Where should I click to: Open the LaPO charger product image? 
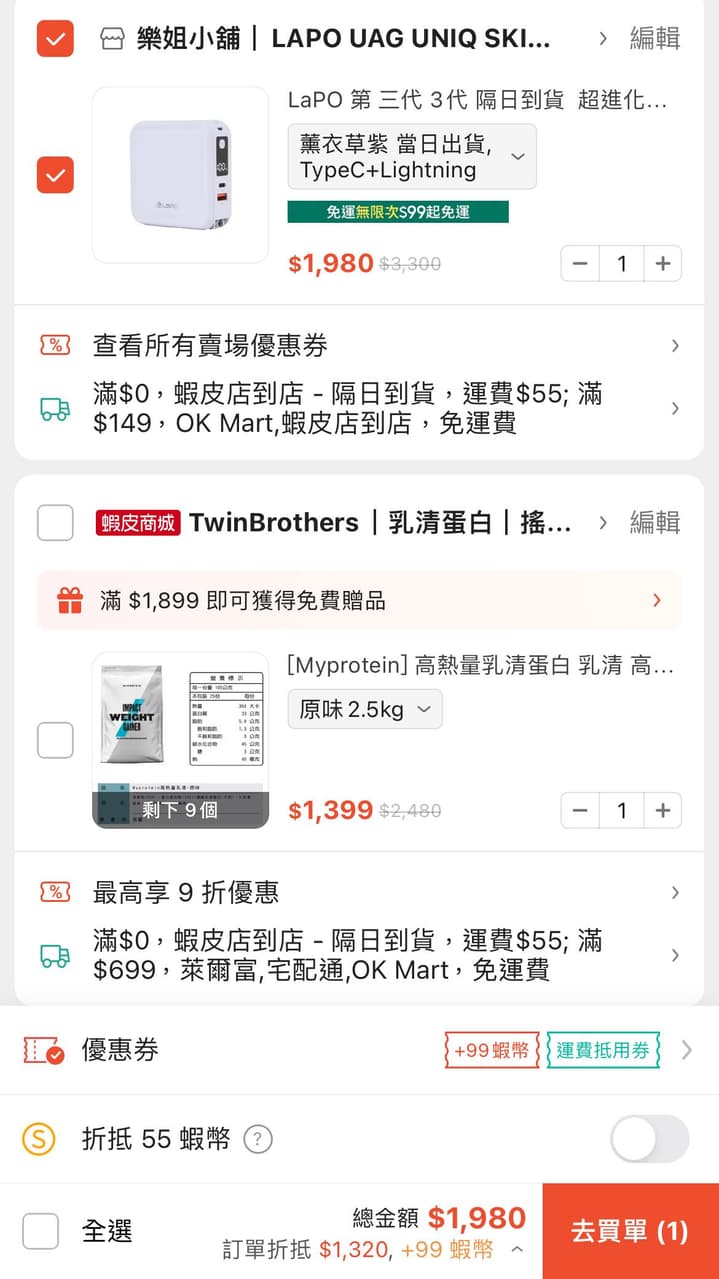click(180, 175)
